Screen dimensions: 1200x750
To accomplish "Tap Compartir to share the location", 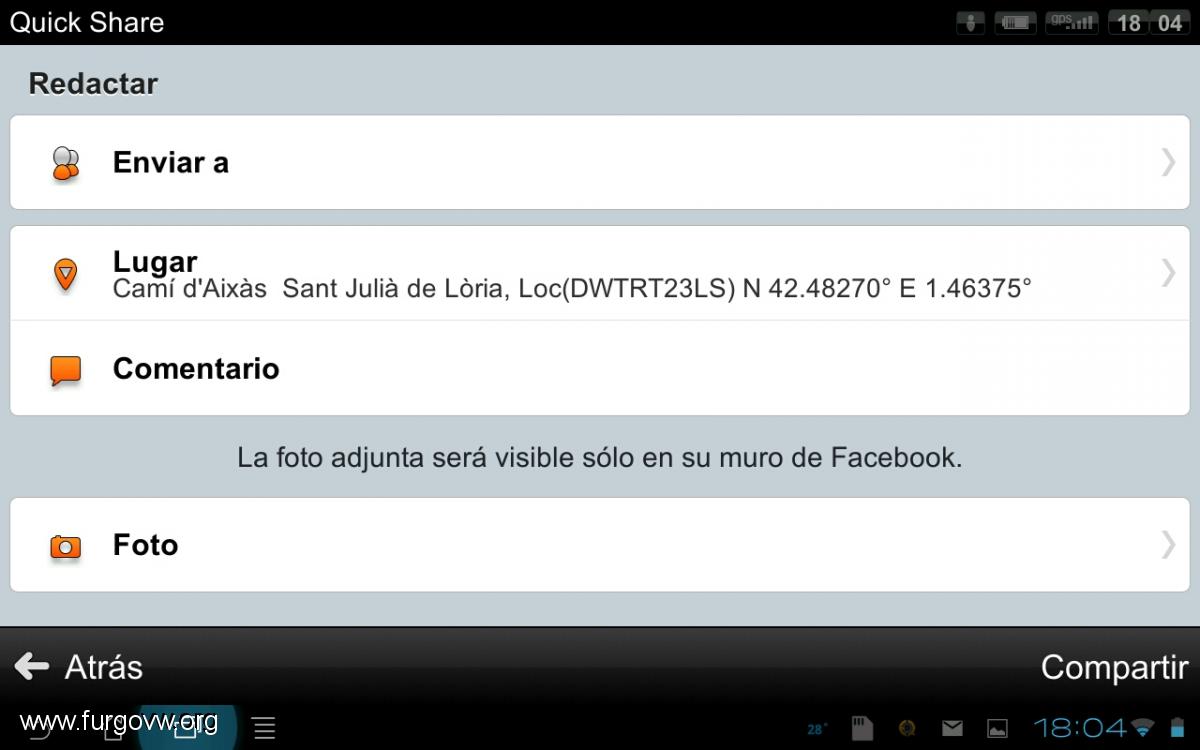I will (1114, 667).
